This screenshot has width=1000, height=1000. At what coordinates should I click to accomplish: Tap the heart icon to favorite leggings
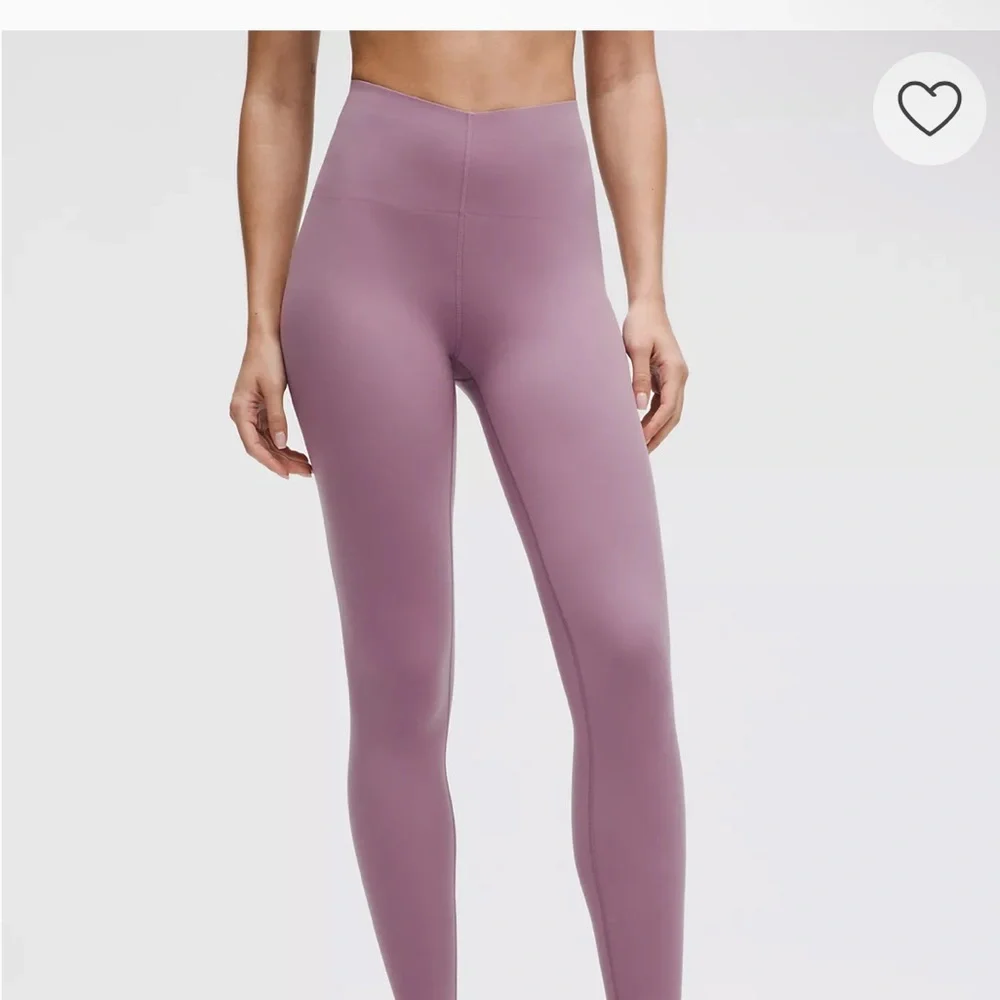[929, 108]
